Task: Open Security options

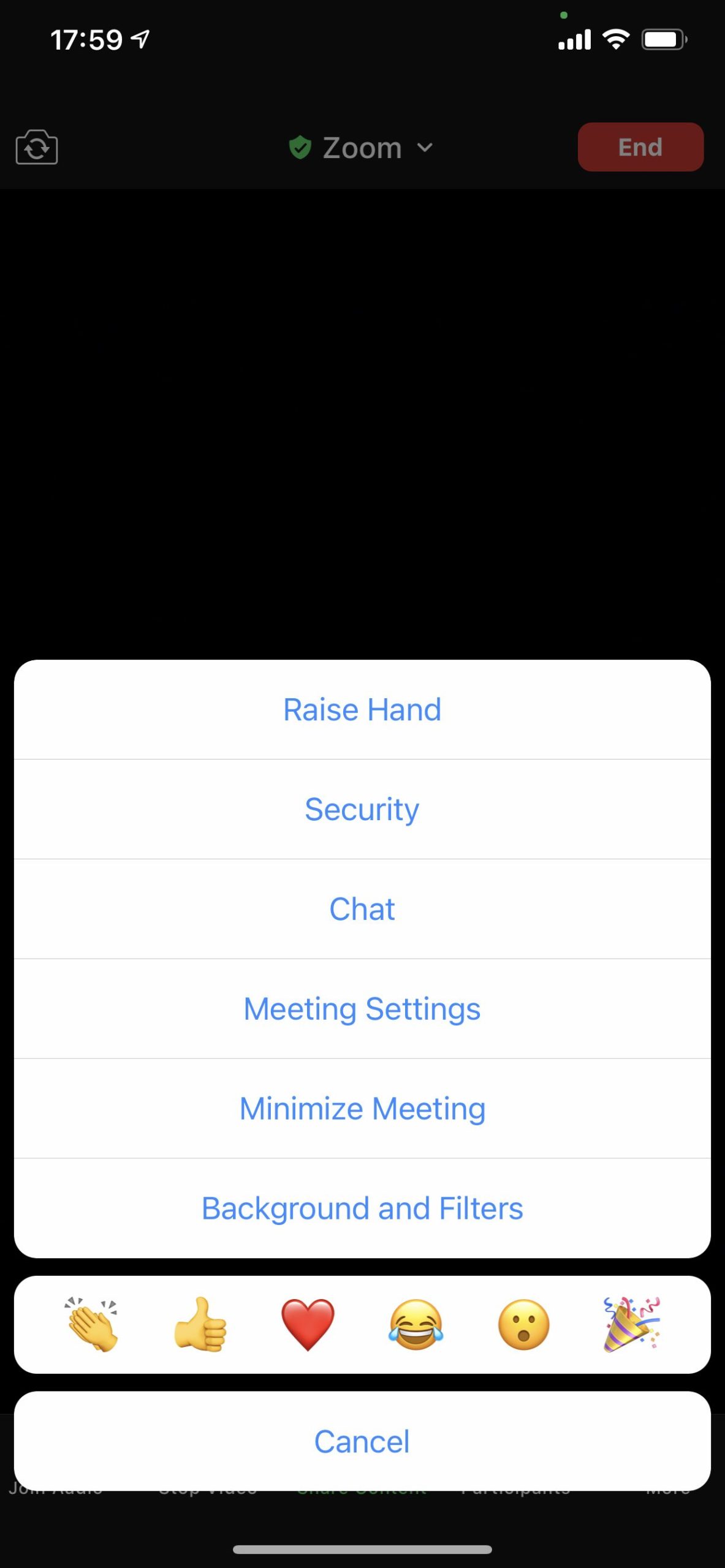Action: tap(362, 809)
